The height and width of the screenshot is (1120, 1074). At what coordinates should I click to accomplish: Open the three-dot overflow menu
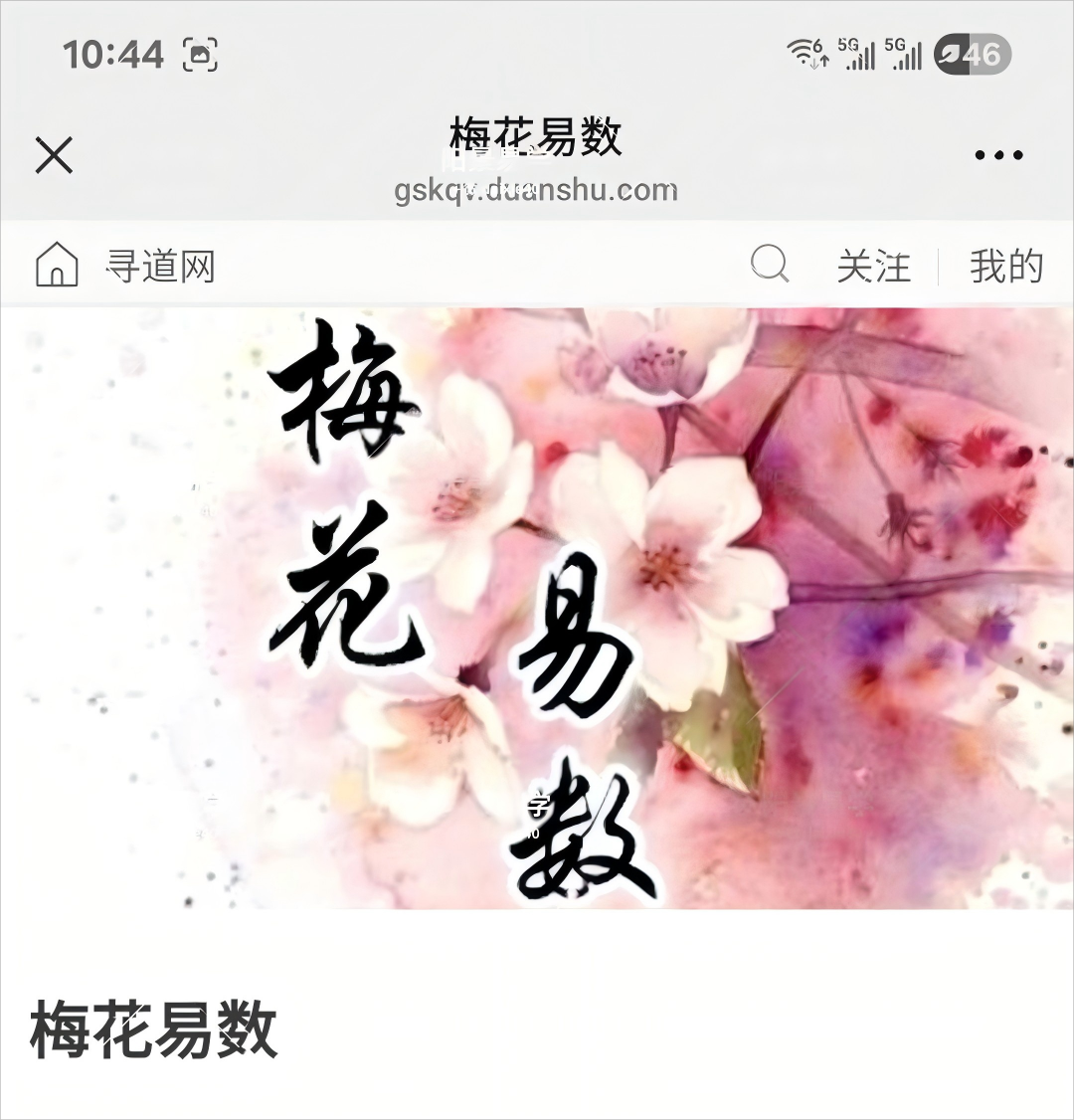(x=998, y=155)
